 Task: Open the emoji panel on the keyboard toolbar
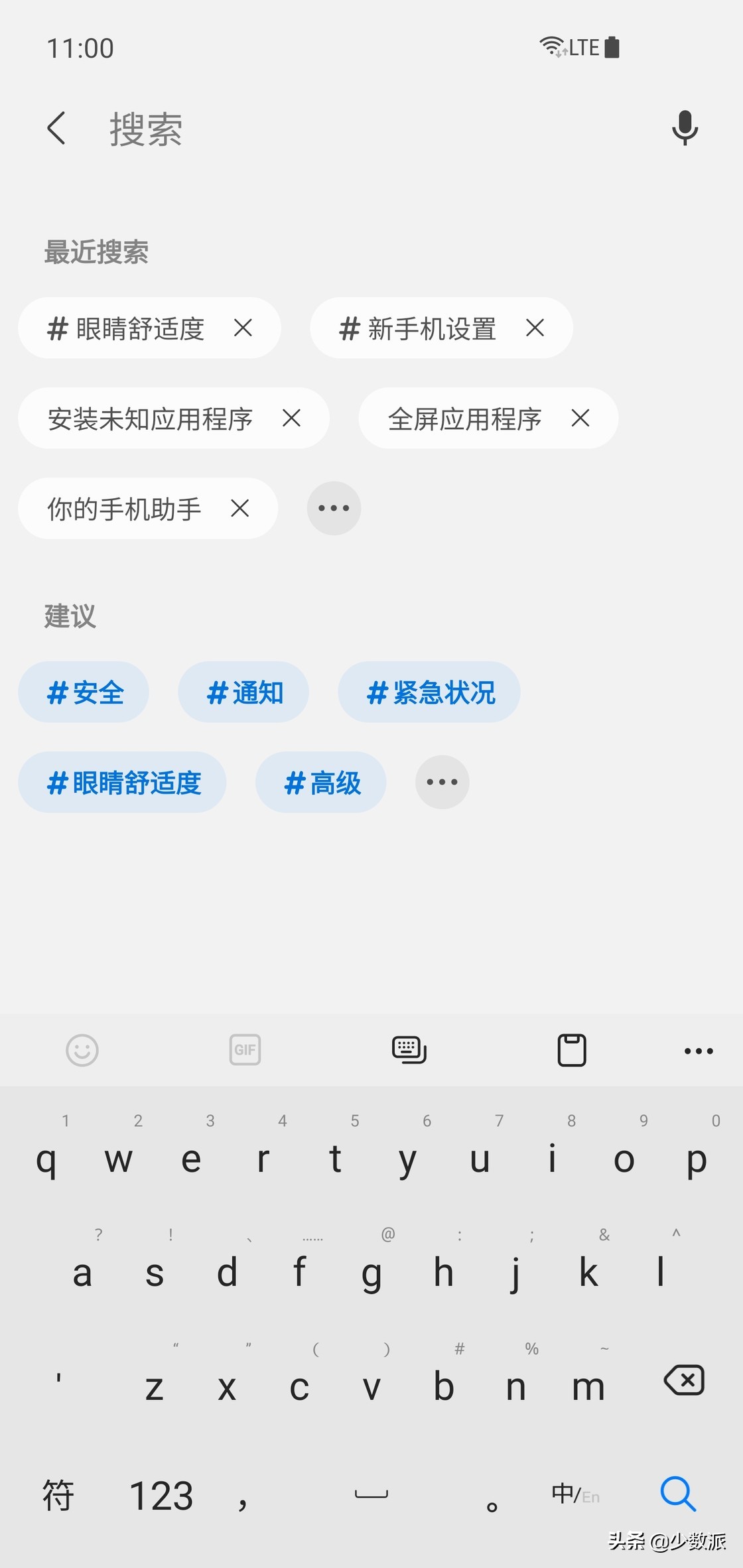point(81,1050)
